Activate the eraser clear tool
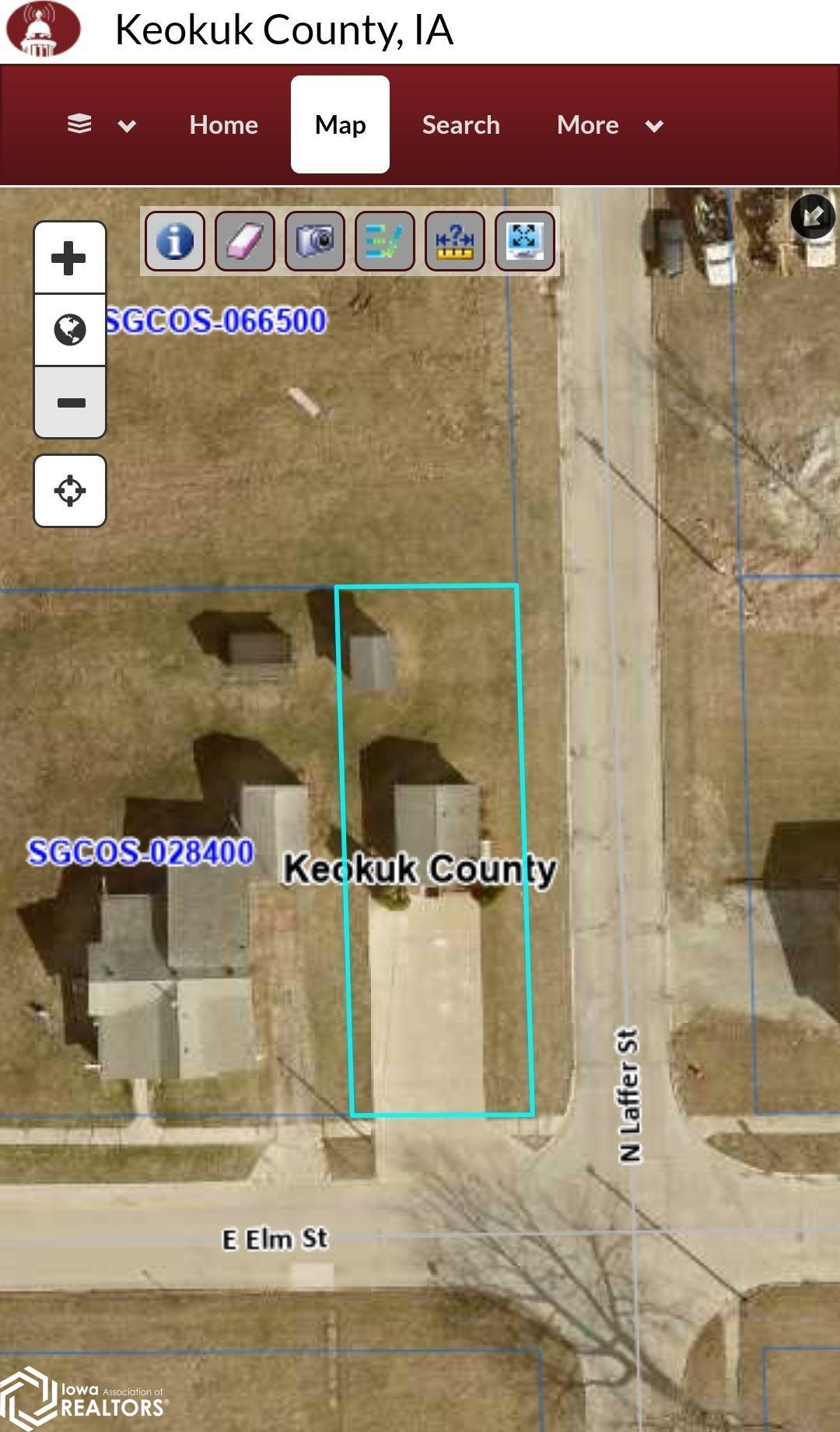Screen dimensions: 840x1432 tap(245, 241)
